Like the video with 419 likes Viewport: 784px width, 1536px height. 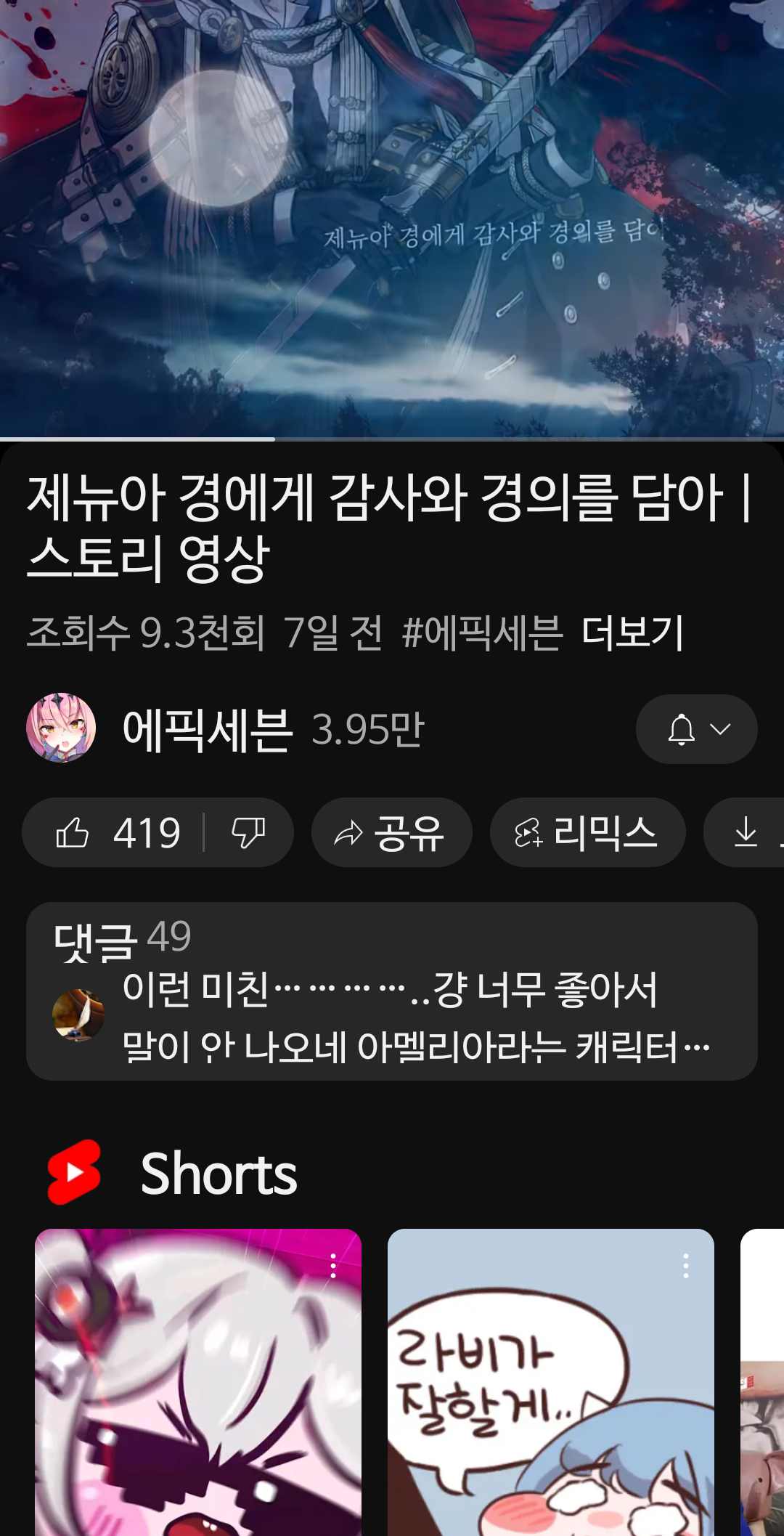click(116, 832)
